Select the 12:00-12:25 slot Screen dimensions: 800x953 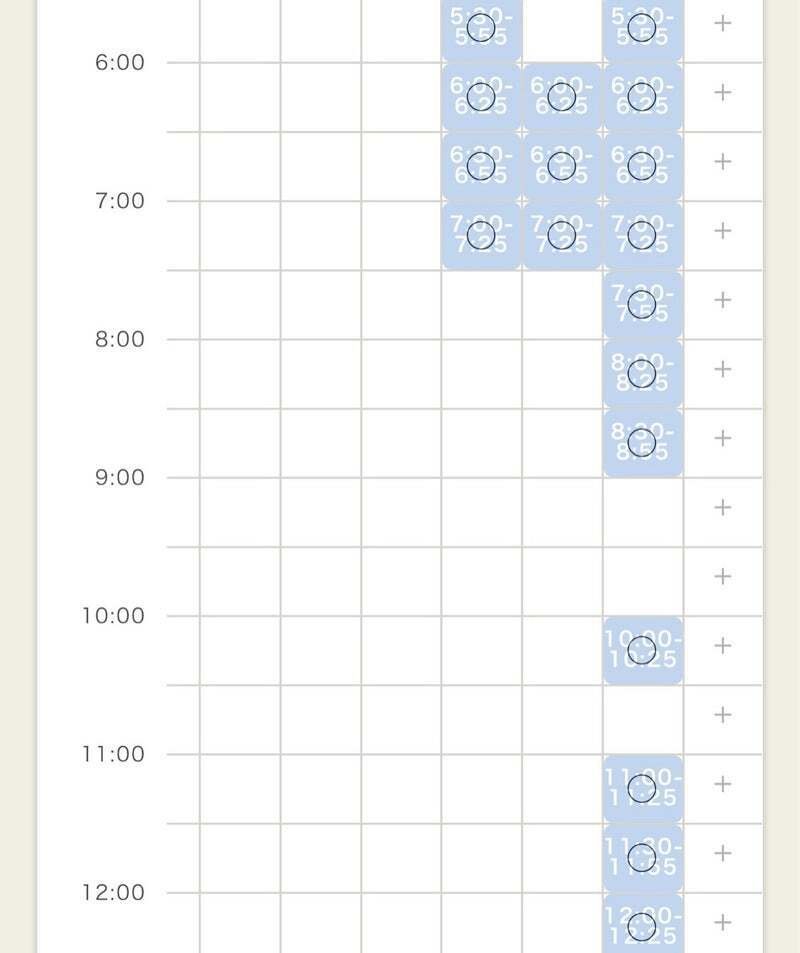pyautogui.click(x=642, y=926)
